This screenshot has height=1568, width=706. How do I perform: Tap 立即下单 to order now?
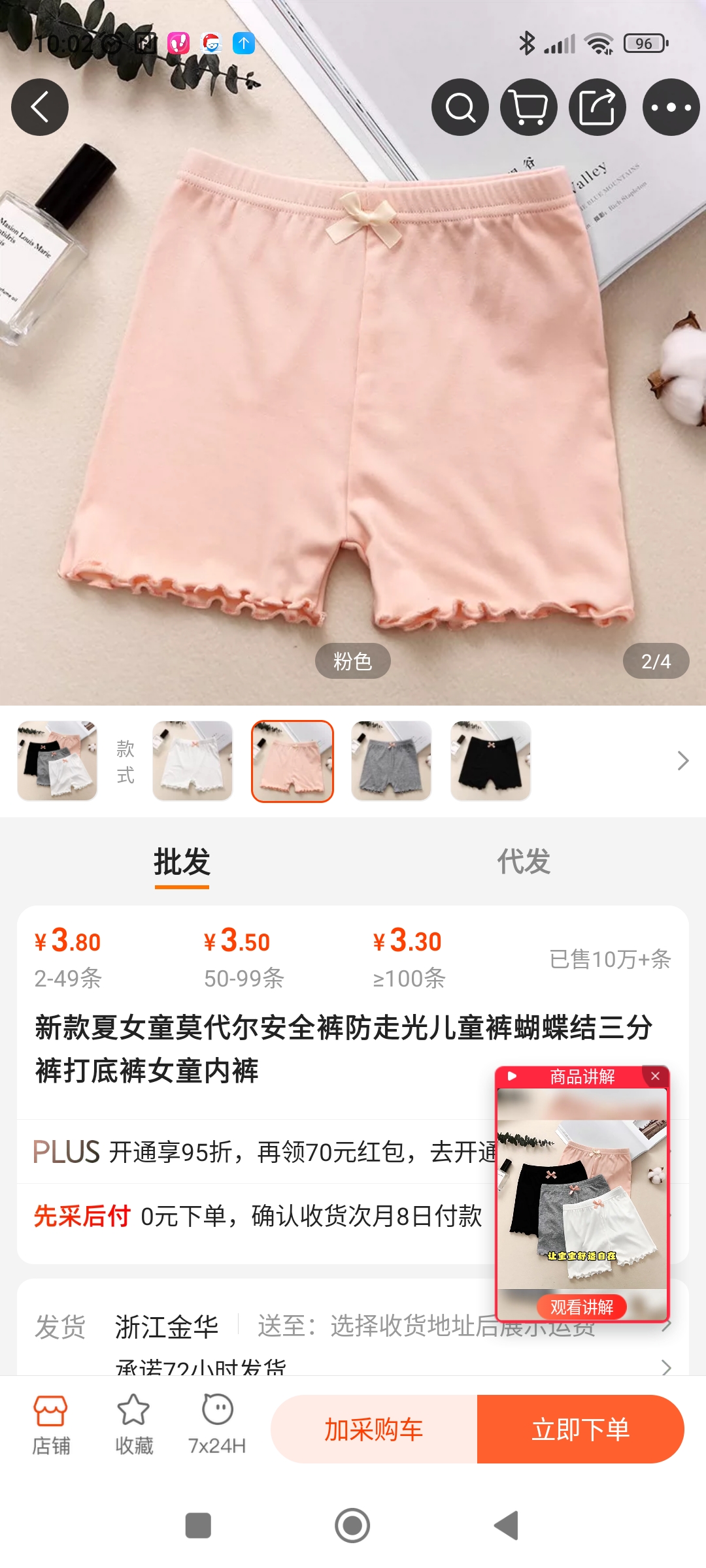[x=580, y=1429]
